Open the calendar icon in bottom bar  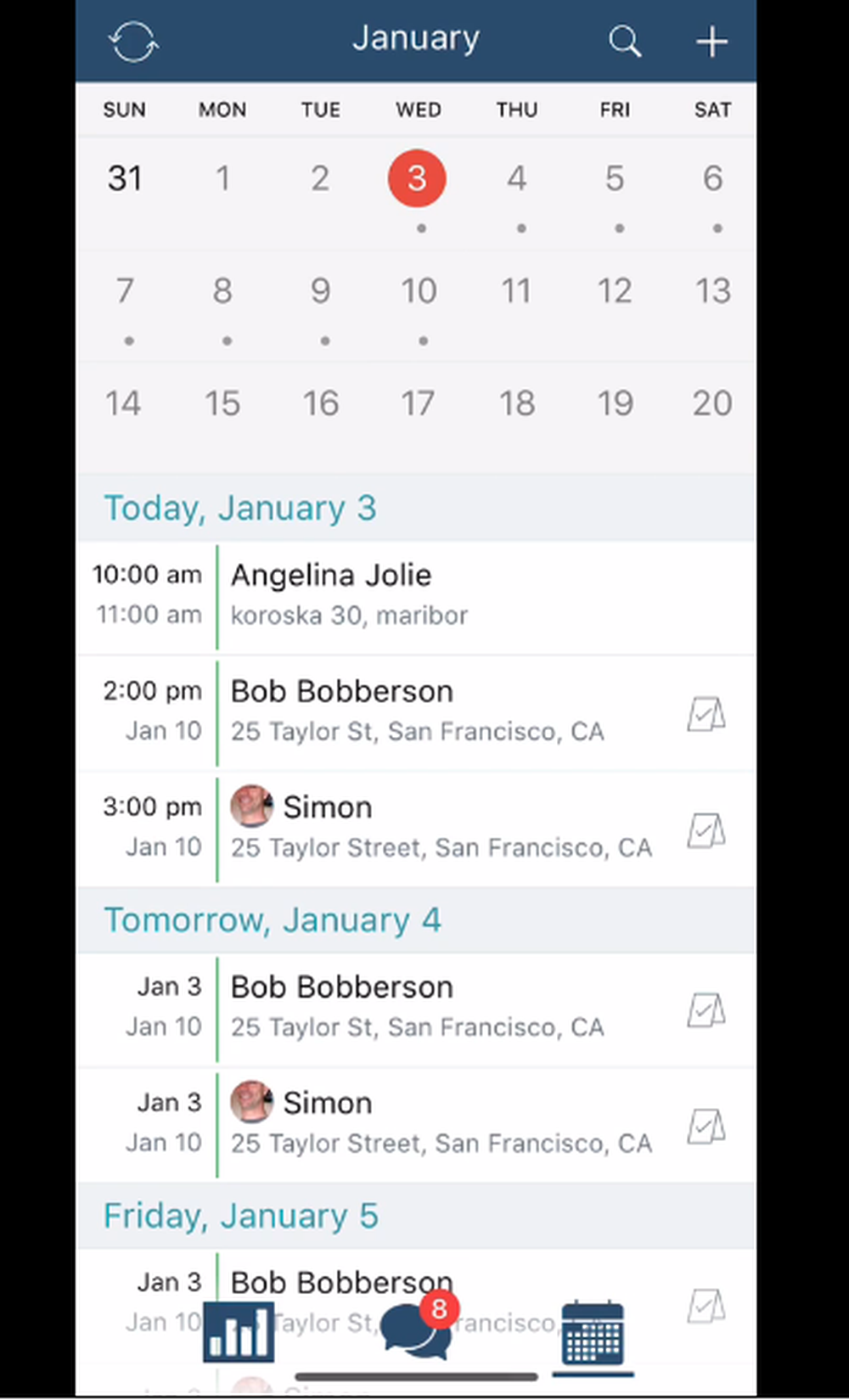[592, 1335]
